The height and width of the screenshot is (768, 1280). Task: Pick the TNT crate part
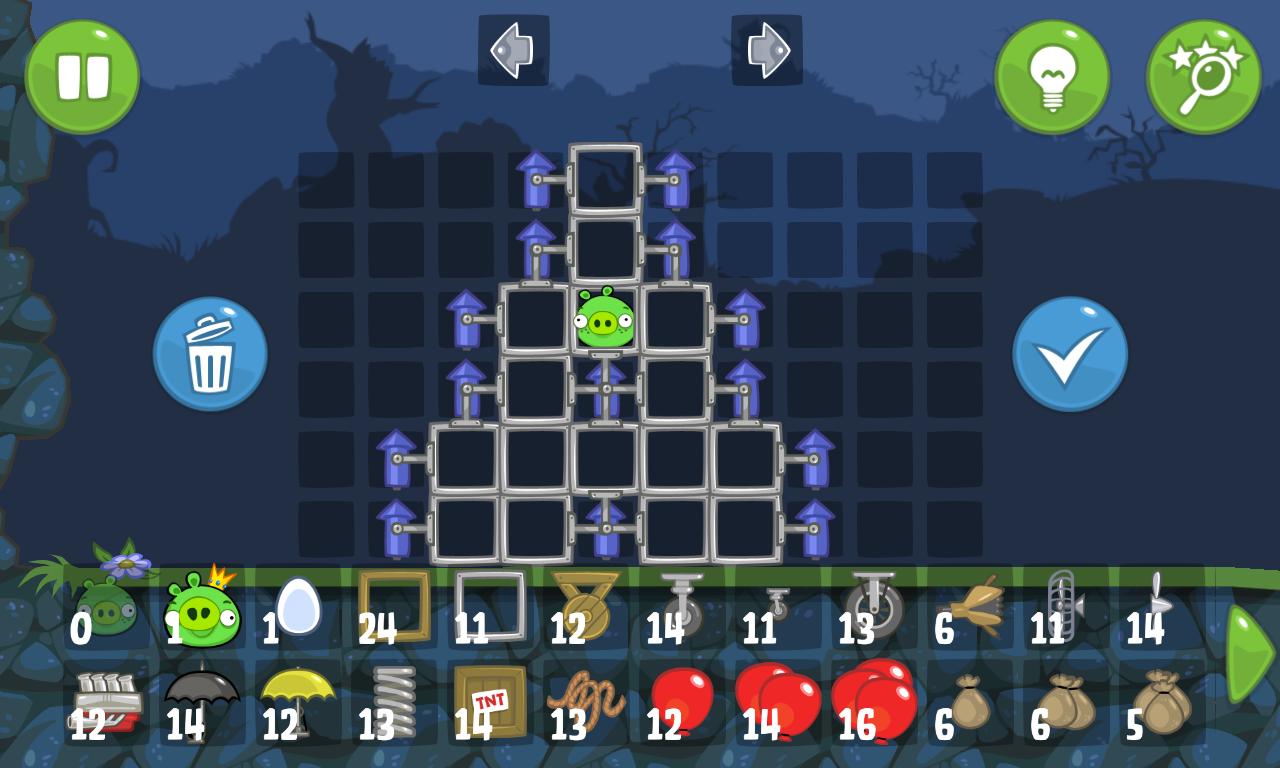coord(489,702)
